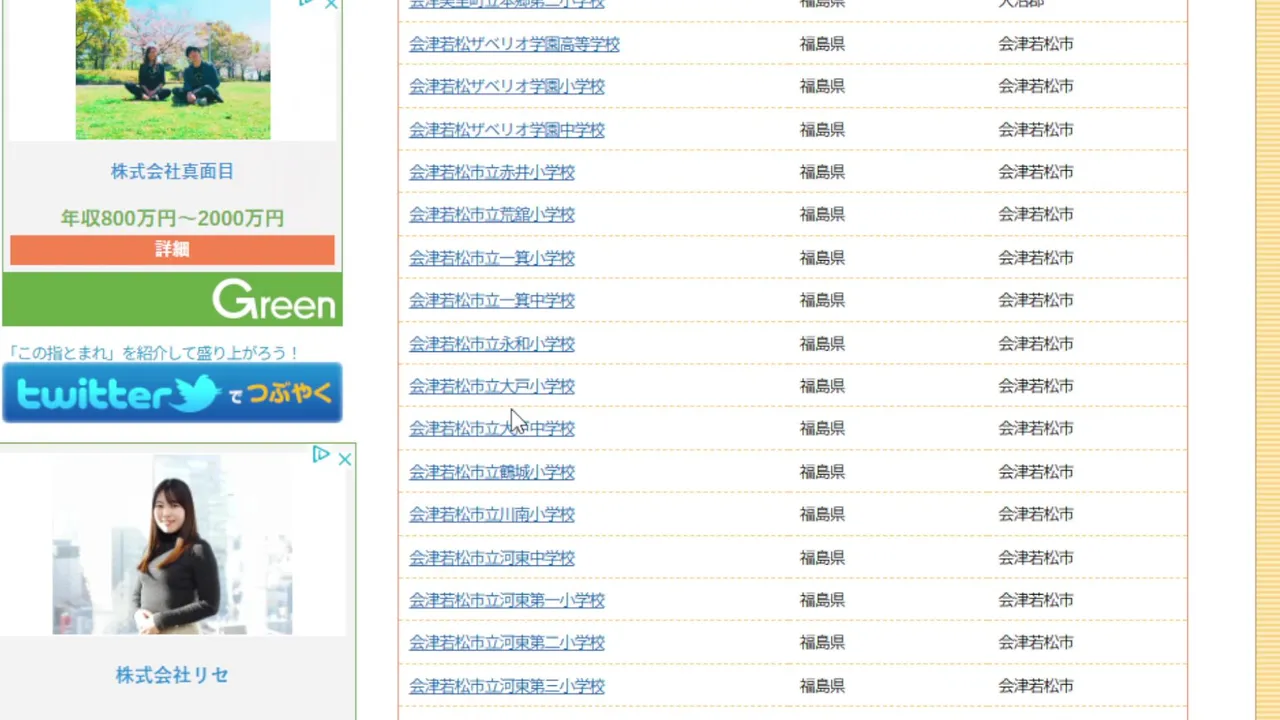The image size is (1280, 720).
Task: Open 会津若松市立一箕小学校 link
Action: (492, 258)
